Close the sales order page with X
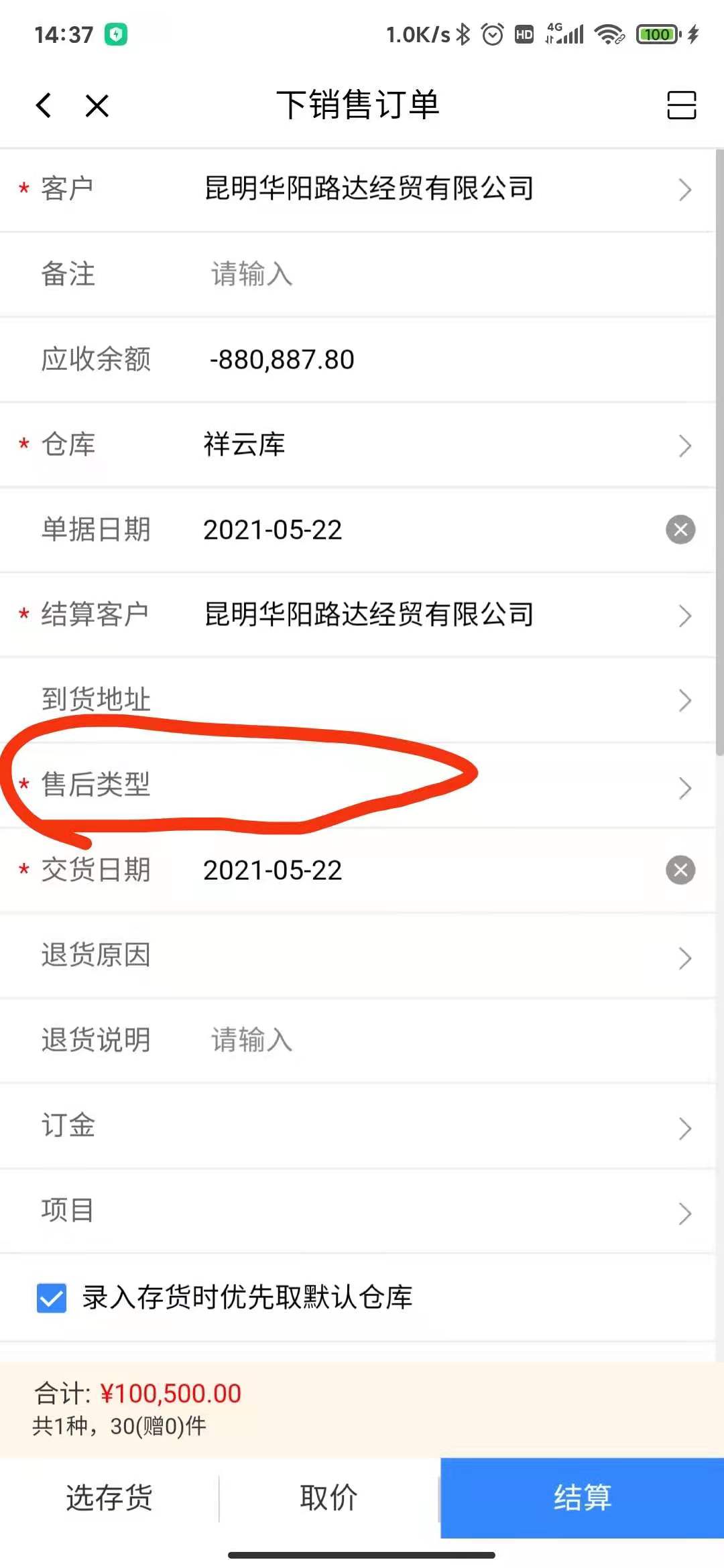Image resolution: width=724 pixels, height=1568 pixels. coord(97,105)
